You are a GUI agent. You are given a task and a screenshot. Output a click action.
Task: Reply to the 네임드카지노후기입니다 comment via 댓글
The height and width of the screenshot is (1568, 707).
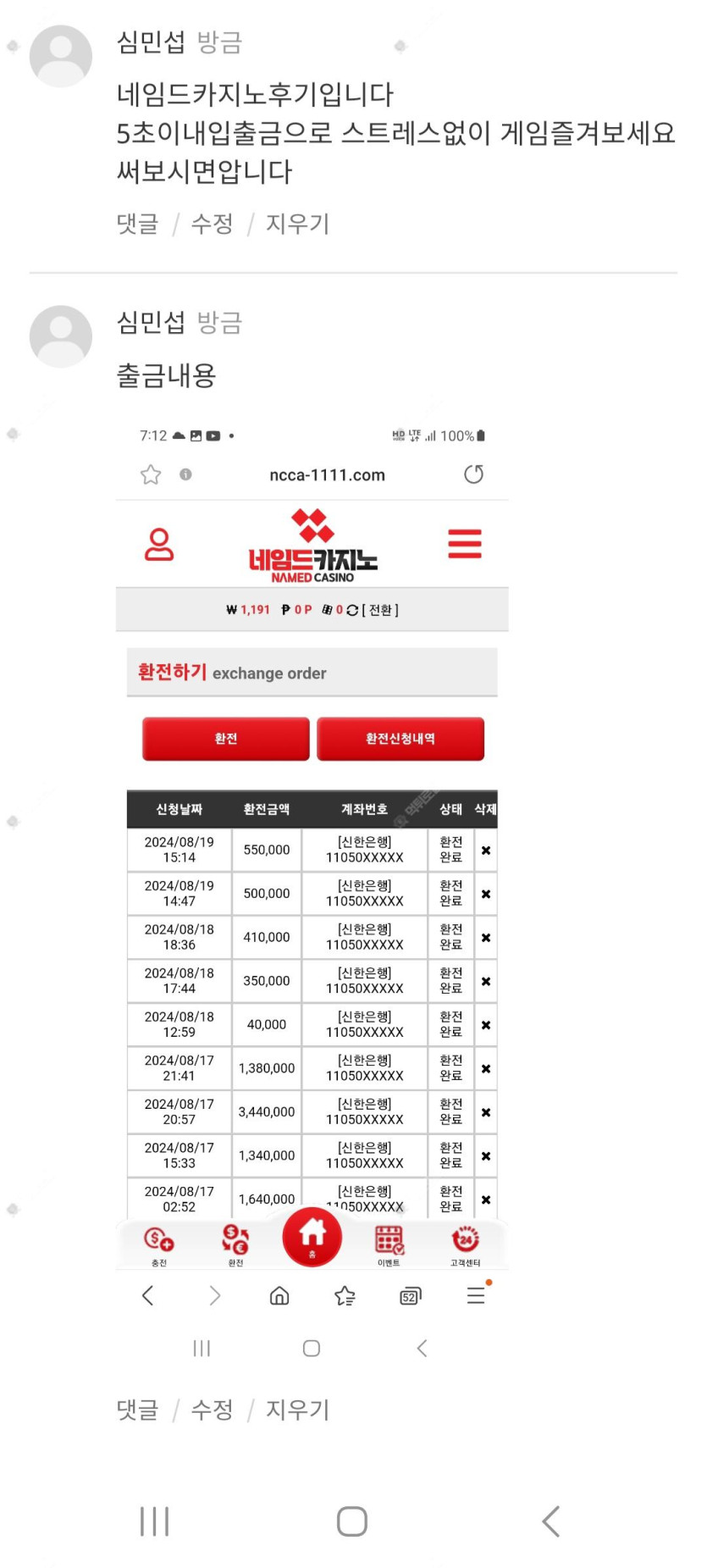pos(137,224)
